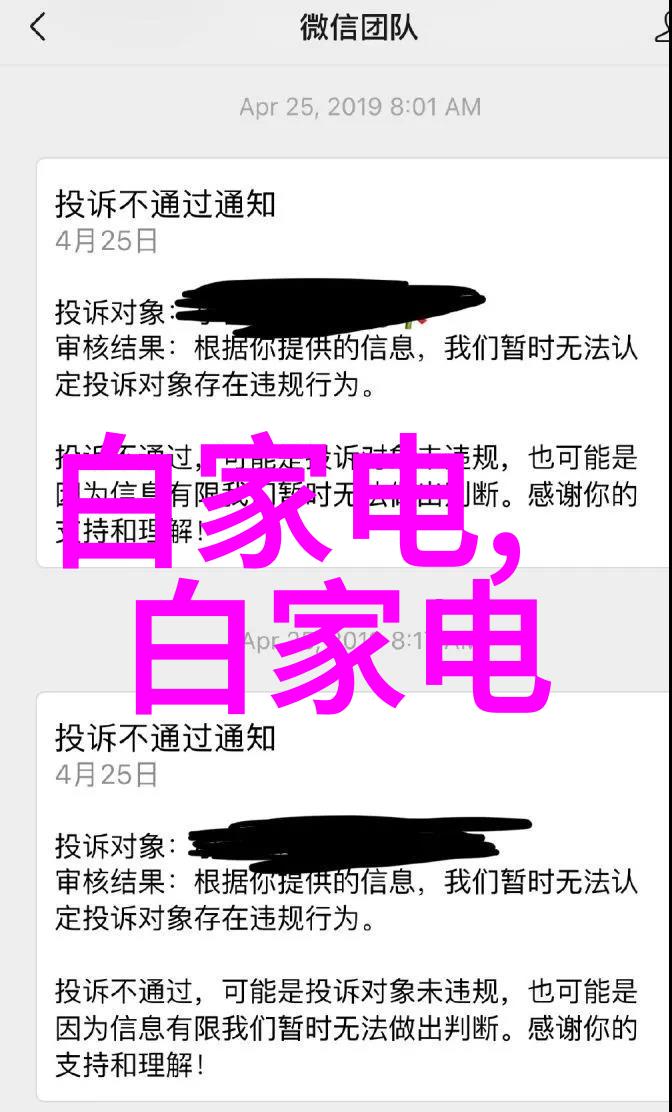Screen dimensions: 672x1112
Task: Go back from the 微信团队 chat
Action: click(x=38, y=28)
